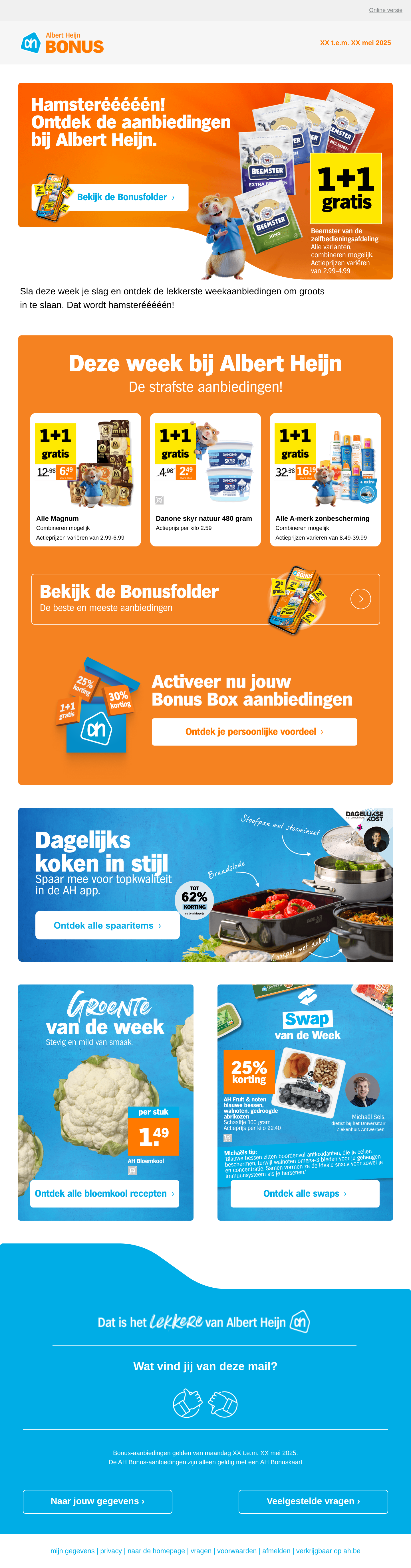Tap Ontdek alle spaaritems
The image size is (411, 1568).
(x=107, y=925)
